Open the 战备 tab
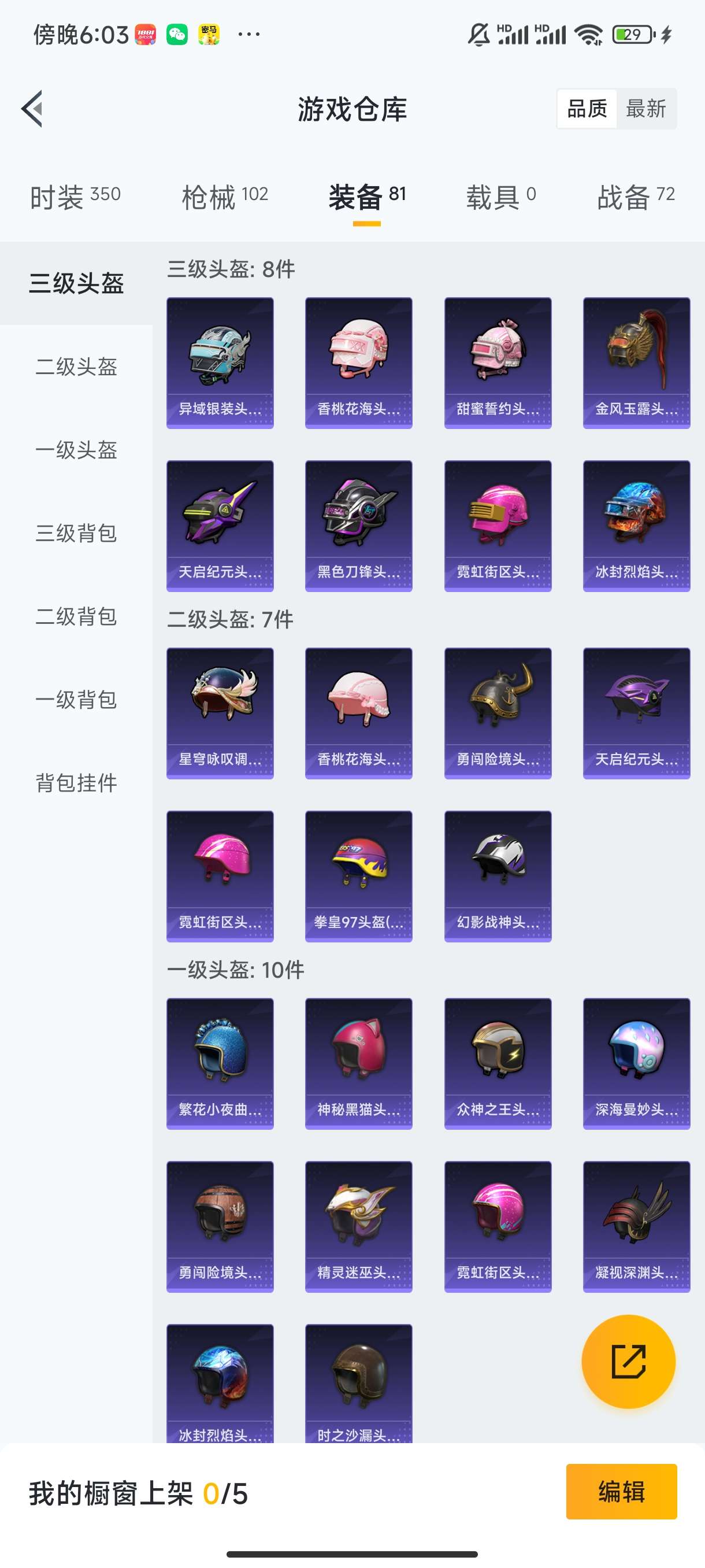This screenshot has width=705, height=1568. 636,197
